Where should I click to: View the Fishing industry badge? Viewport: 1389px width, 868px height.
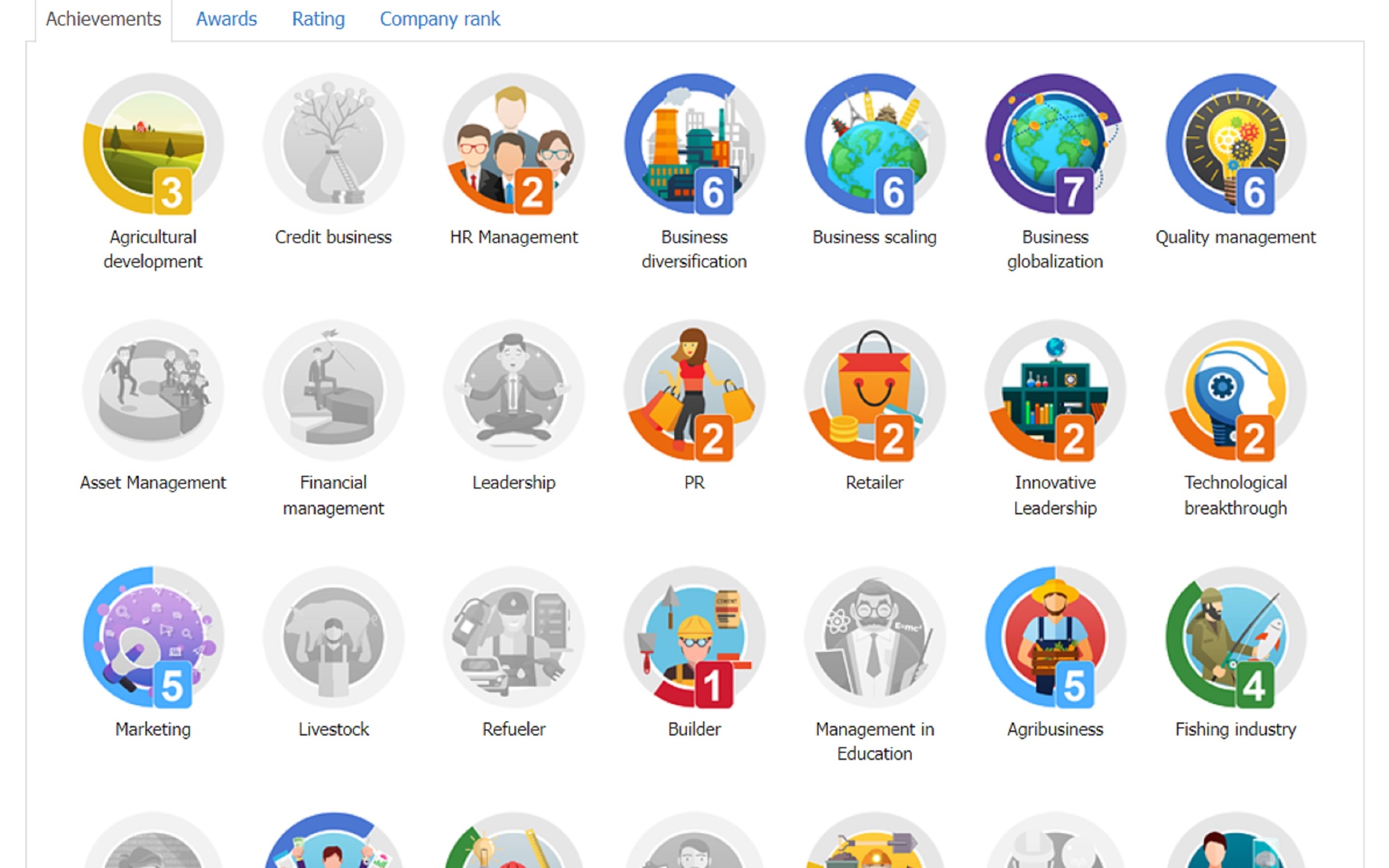coord(1235,637)
